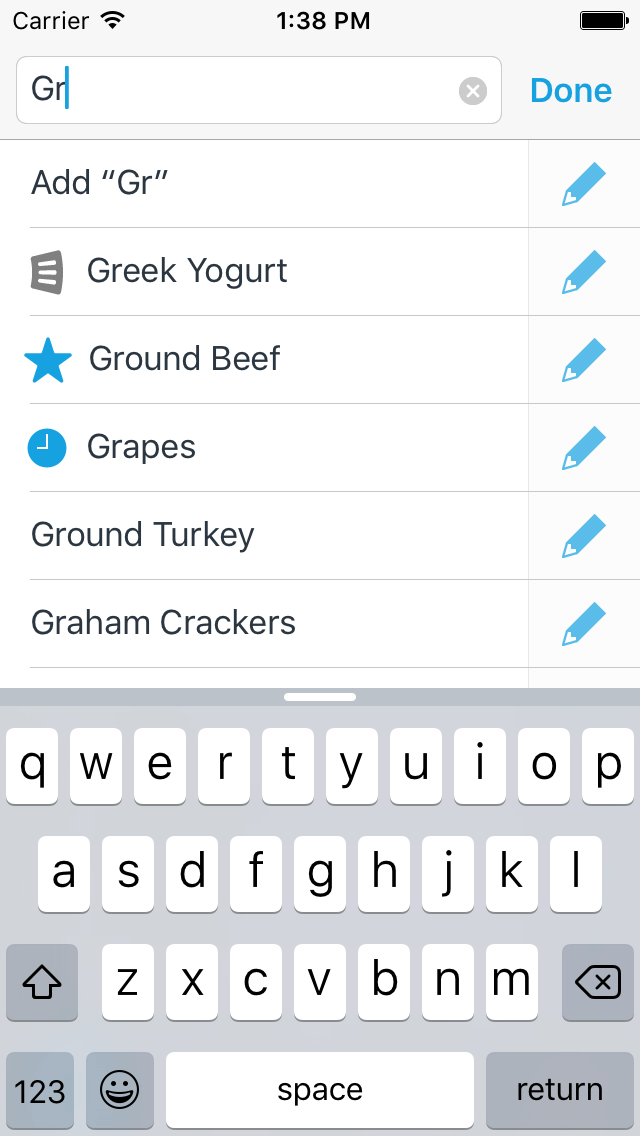
Task: Hit the keyboard backspace key
Action: pyautogui.click(x=598, y=982)
